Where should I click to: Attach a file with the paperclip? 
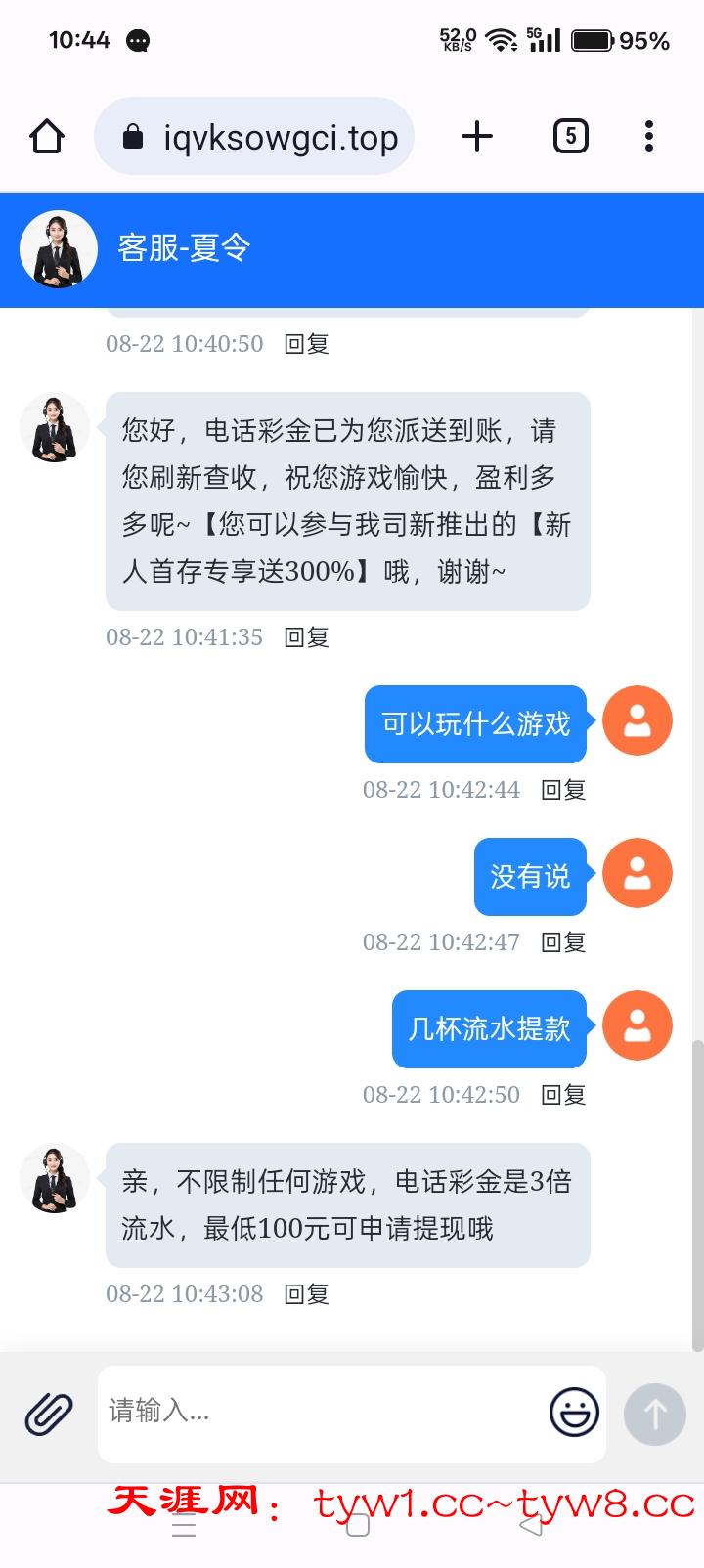[49, 1414]
